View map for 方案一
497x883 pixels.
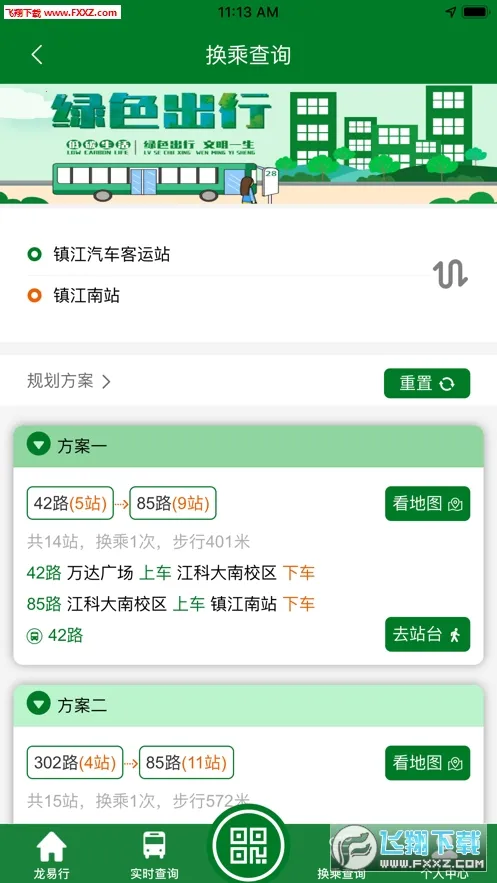[427, 503]
